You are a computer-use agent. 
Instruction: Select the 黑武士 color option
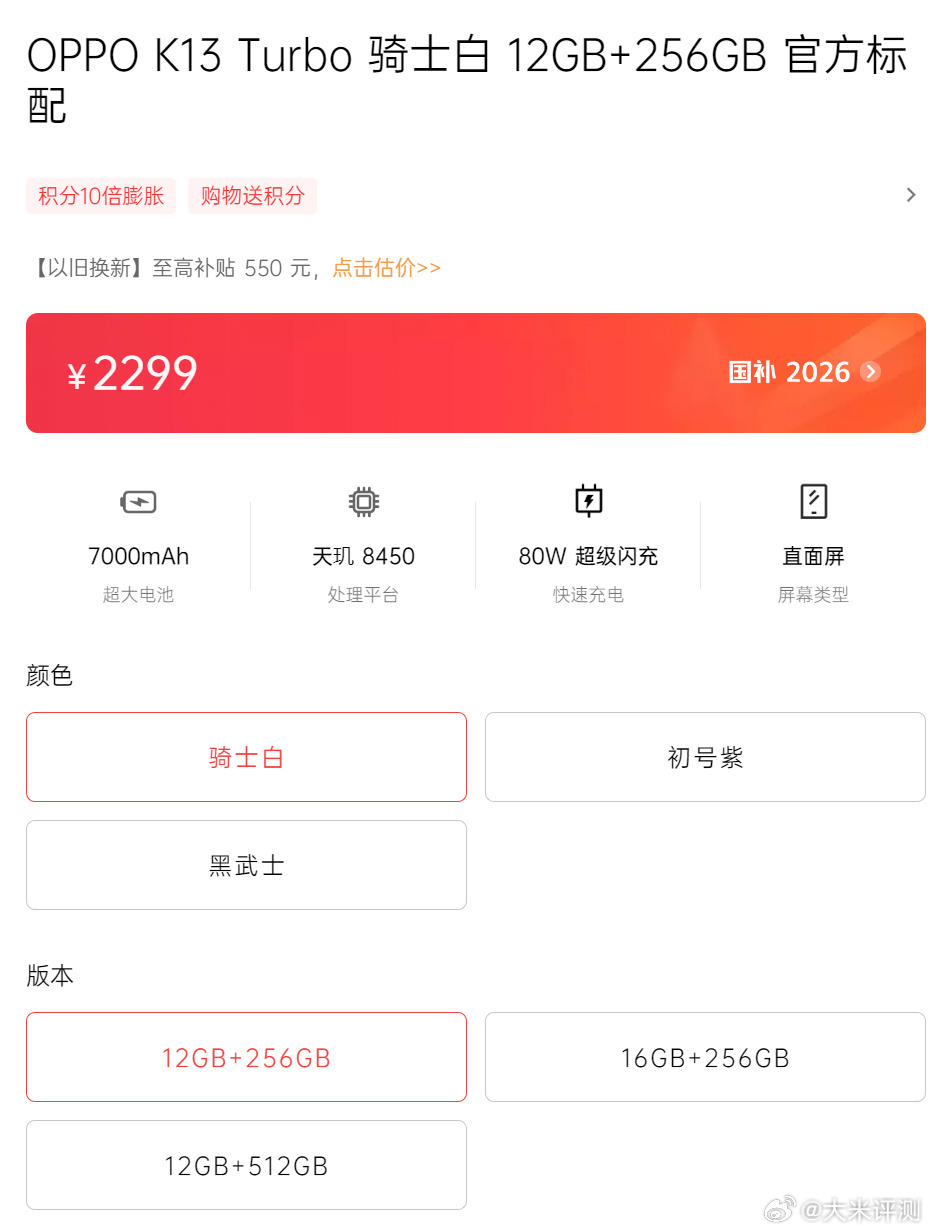tap(246, 865)
